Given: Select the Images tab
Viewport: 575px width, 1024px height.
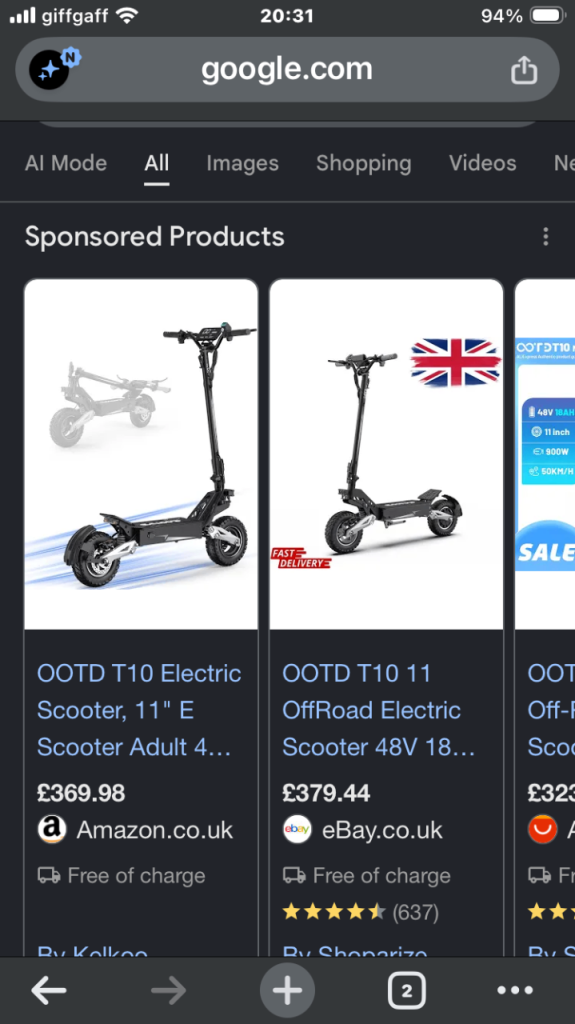Looking at the screenshot, I should pyautogui.click(x=242, y=163).
